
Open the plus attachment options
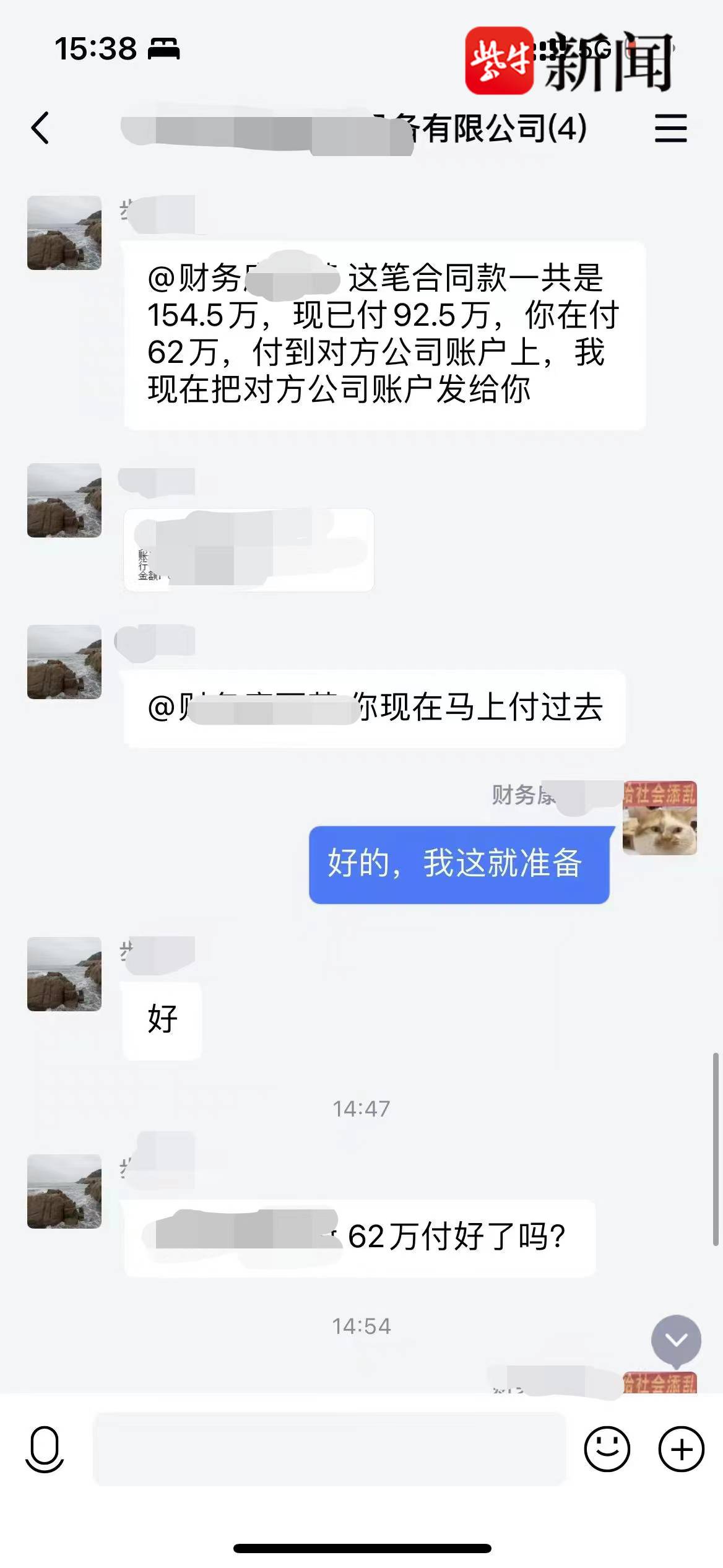tap(681, 1449)
